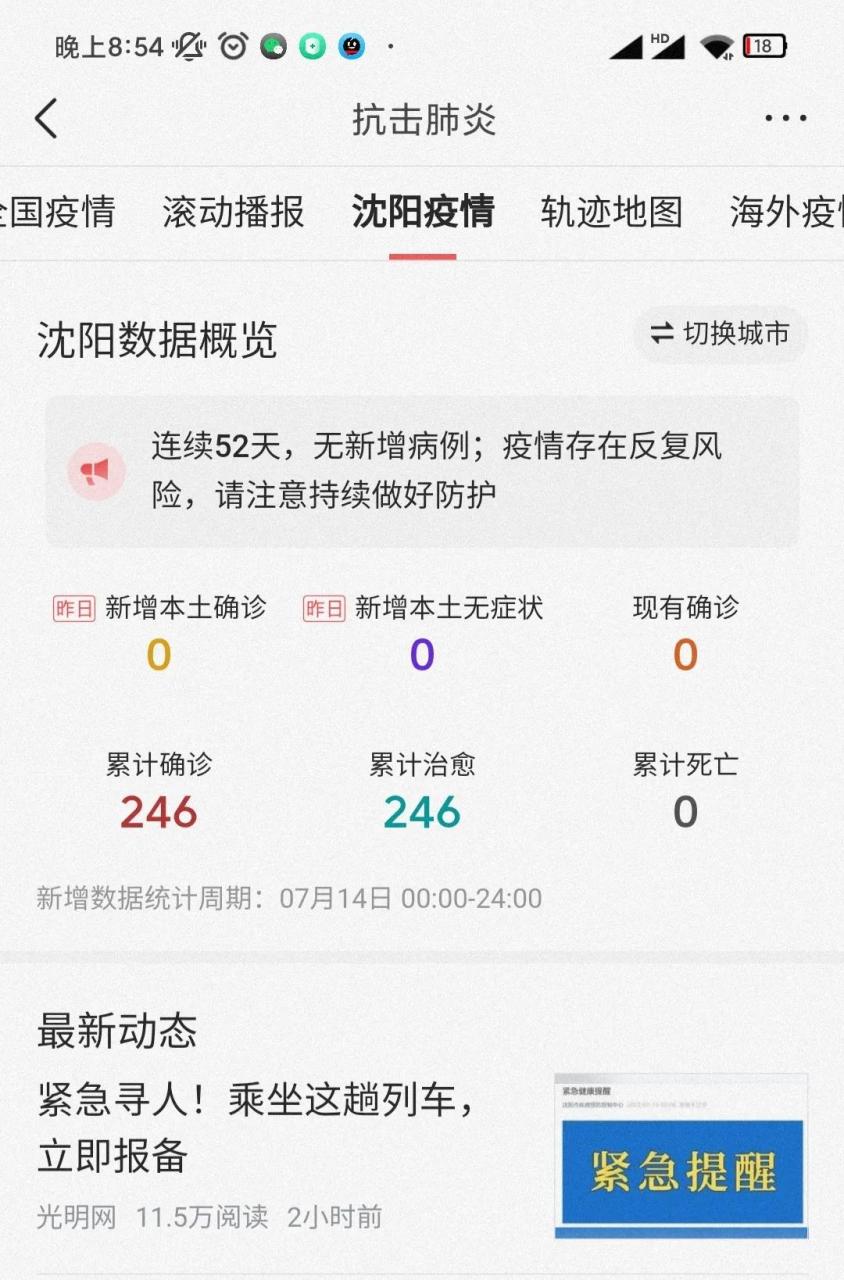Switch to the 轨迹地图 tab
Image resolution: width=844 pixels, height=1280 pixels.
611,212
